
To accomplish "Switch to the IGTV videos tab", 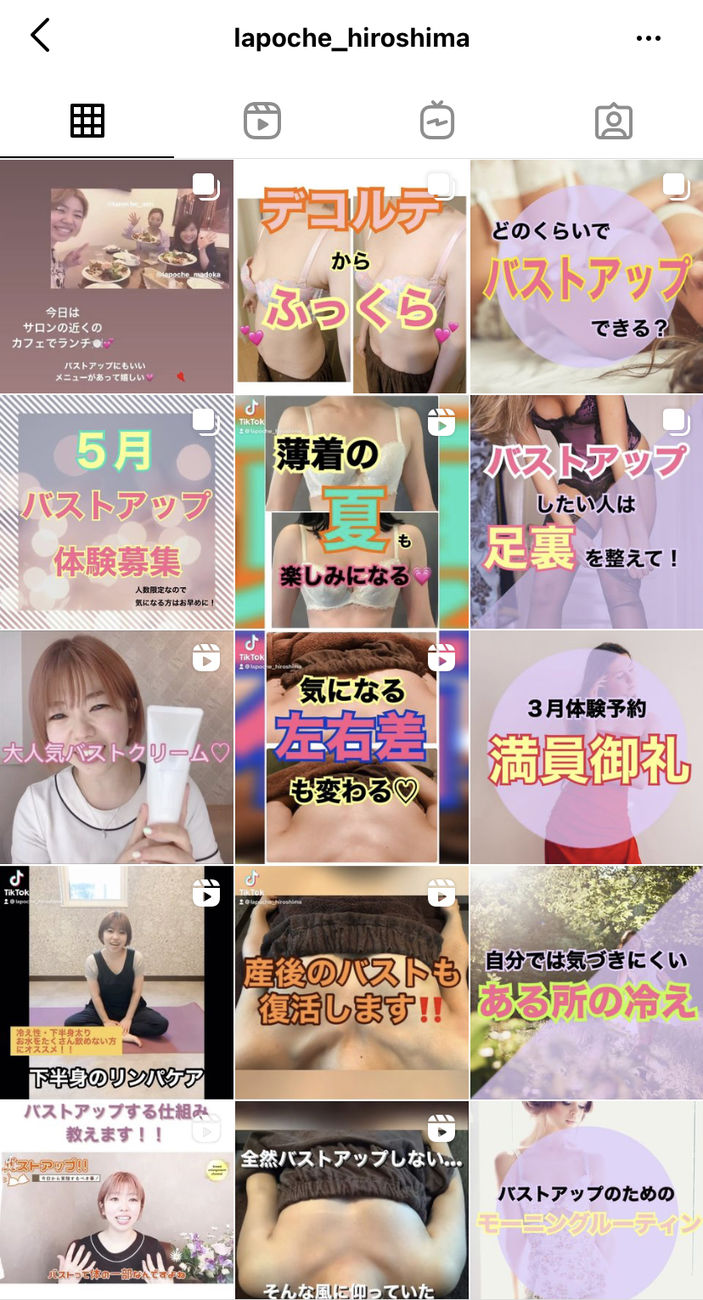I will pyautogui.click(x=437, y=121).
